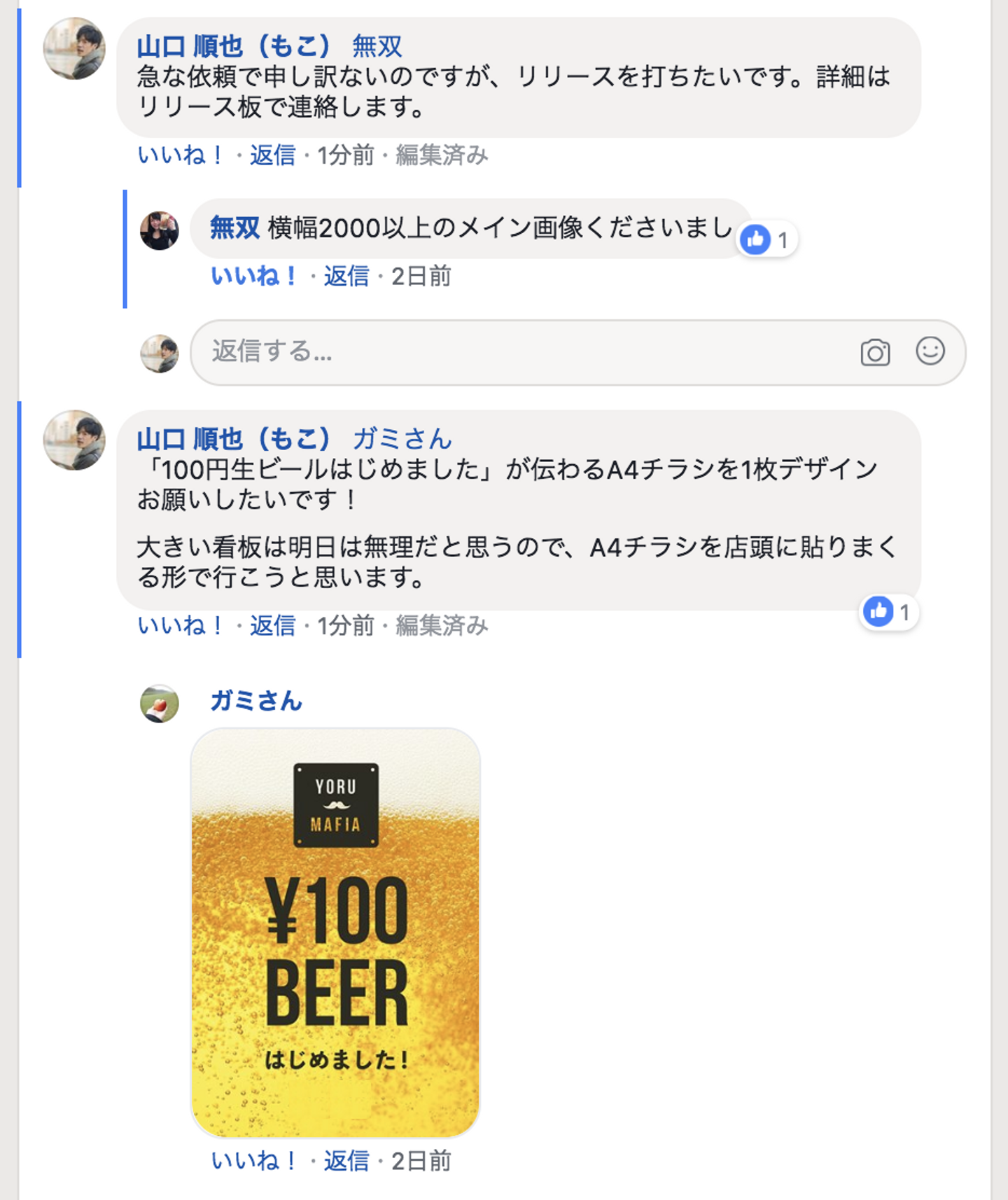Open tagged name 無双 in first comment
Image resolution: width=1008 pixels, height=1200 pixels.
tap(377, 46)
